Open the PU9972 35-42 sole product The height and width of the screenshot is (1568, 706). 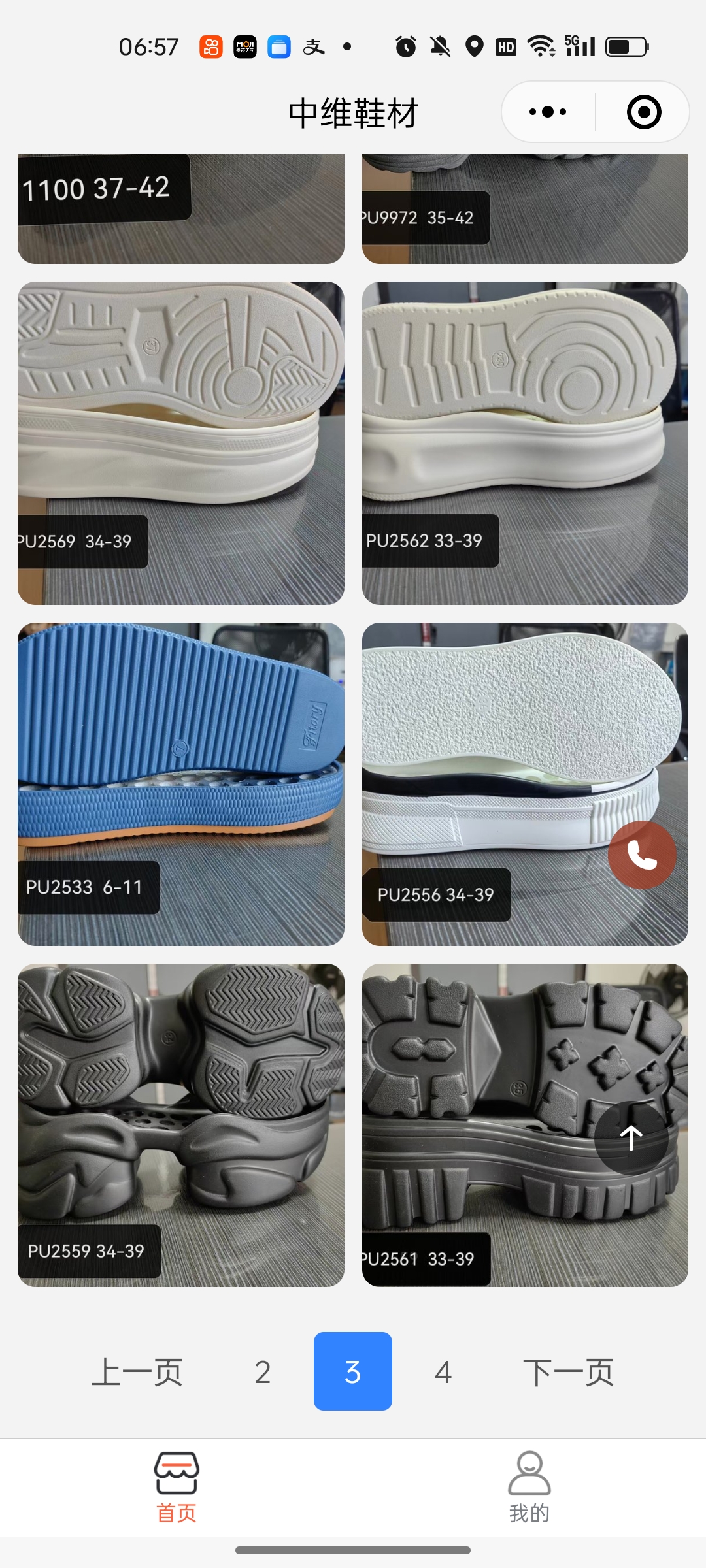525,209
